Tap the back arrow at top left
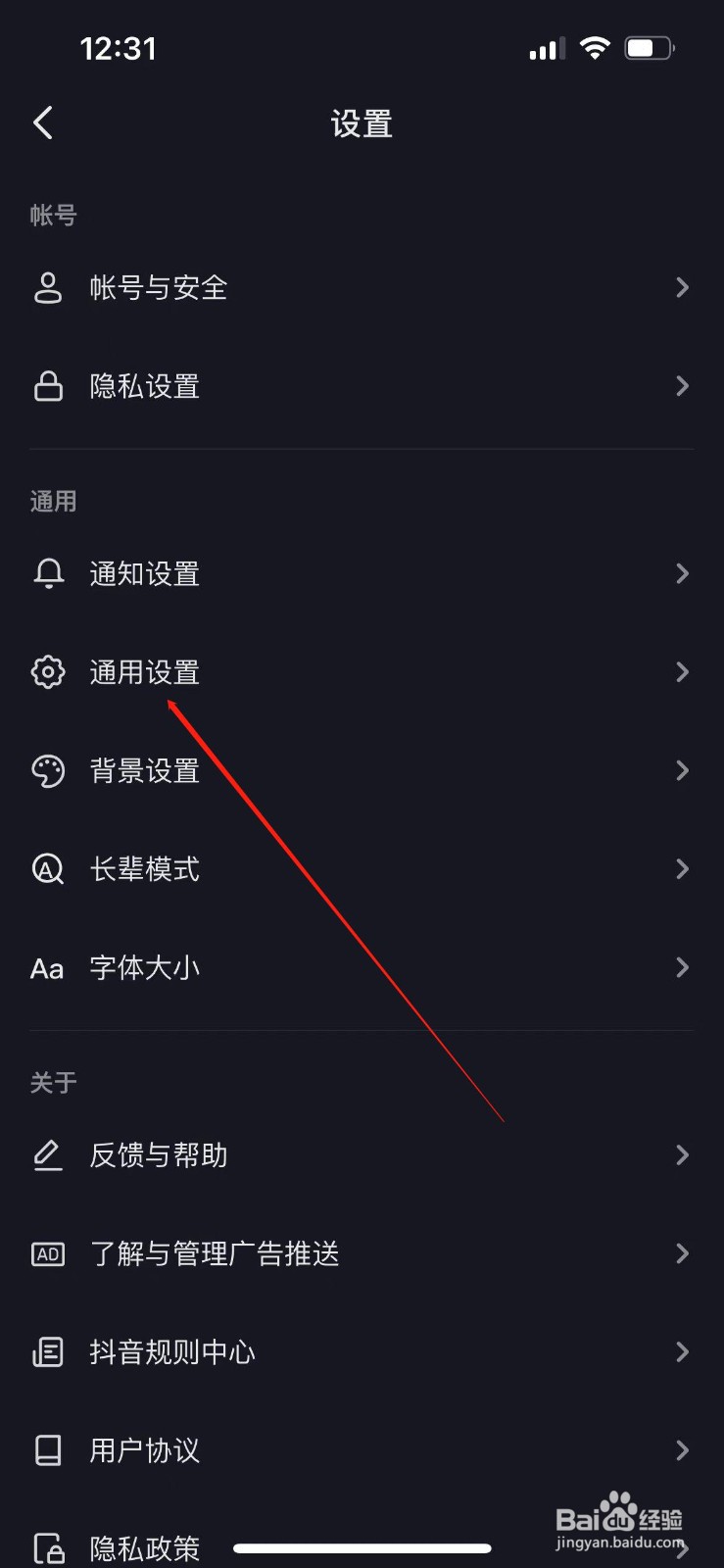Viewport: 724px width, 1568px height. (43, 122)
